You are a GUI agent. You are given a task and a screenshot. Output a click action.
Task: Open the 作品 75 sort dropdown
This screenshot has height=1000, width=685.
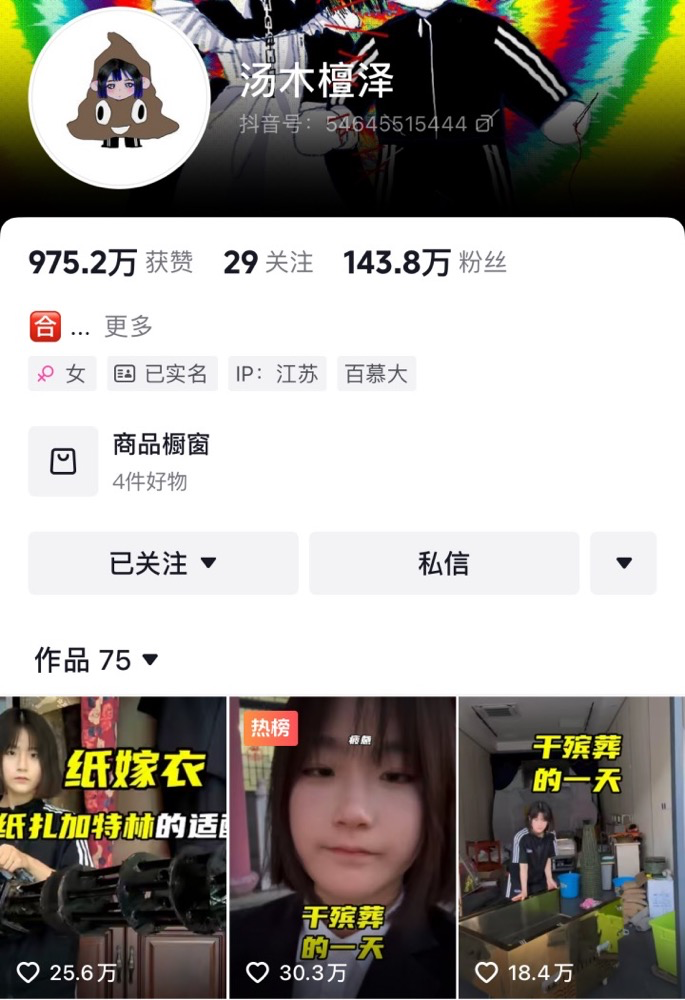(x=97, y=660)
